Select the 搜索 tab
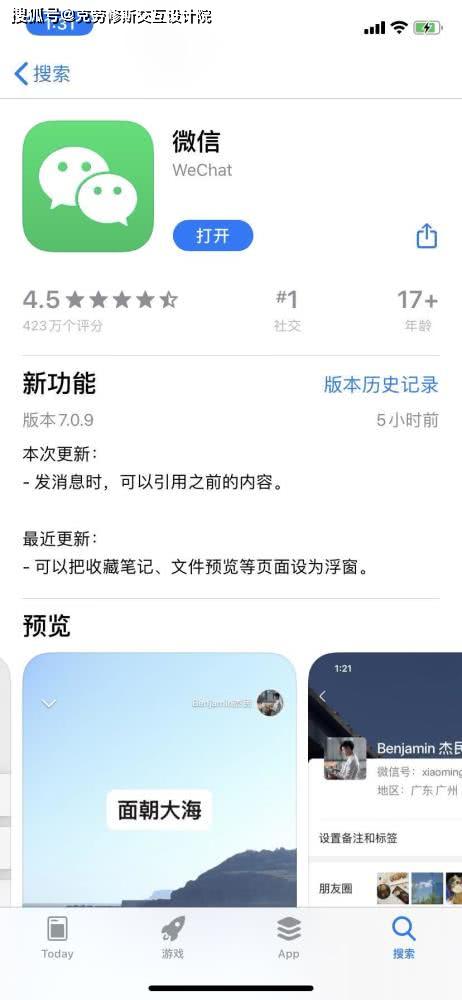Screen dimensions: 462x1000 pos(404,938)
